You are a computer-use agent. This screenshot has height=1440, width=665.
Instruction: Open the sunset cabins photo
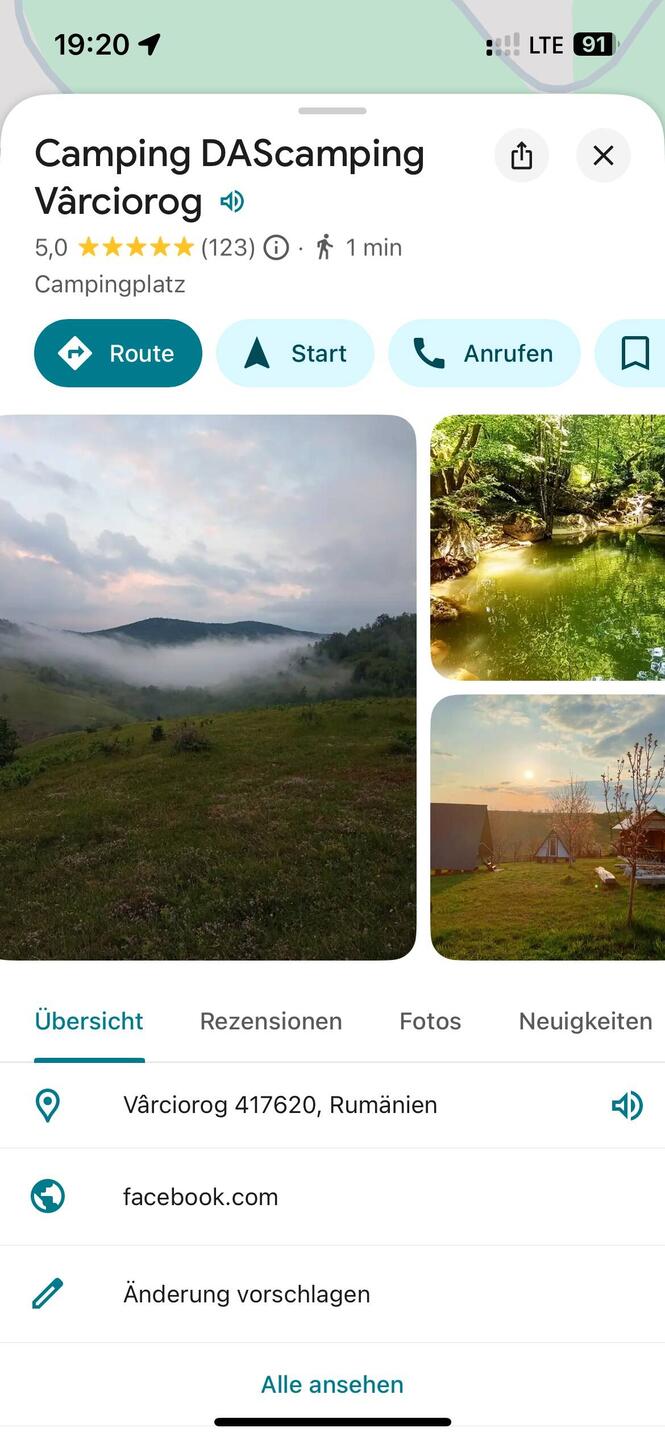click(x=548, y=827)
